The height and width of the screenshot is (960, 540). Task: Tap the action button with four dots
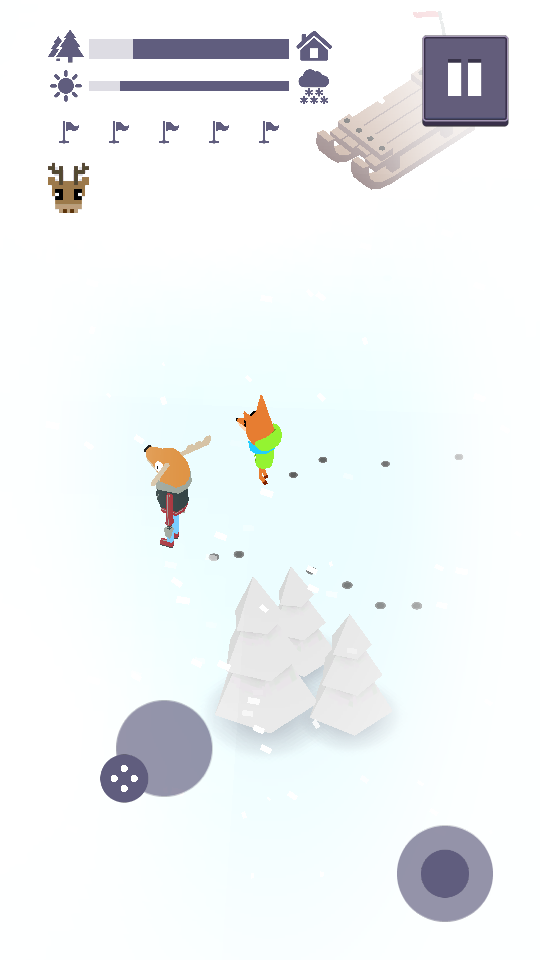click(124, 778)
